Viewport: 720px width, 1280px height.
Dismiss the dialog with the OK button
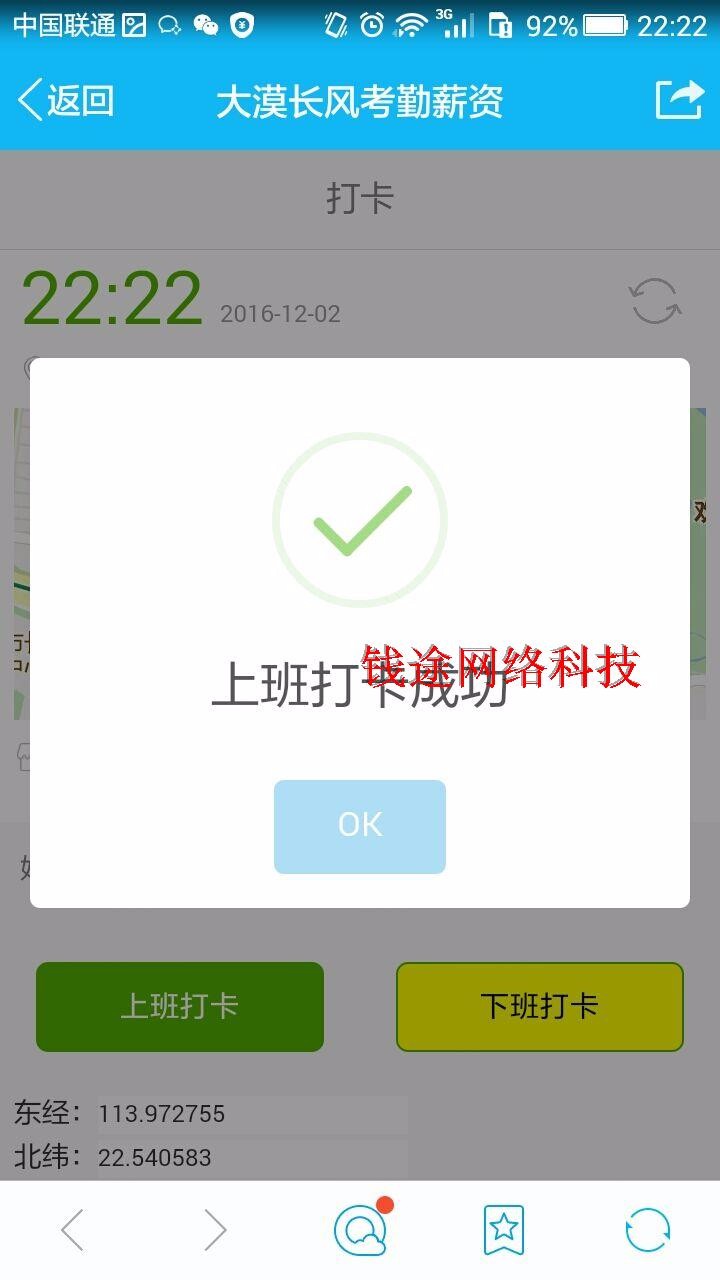pyautogui.click(x=359, y=826)
